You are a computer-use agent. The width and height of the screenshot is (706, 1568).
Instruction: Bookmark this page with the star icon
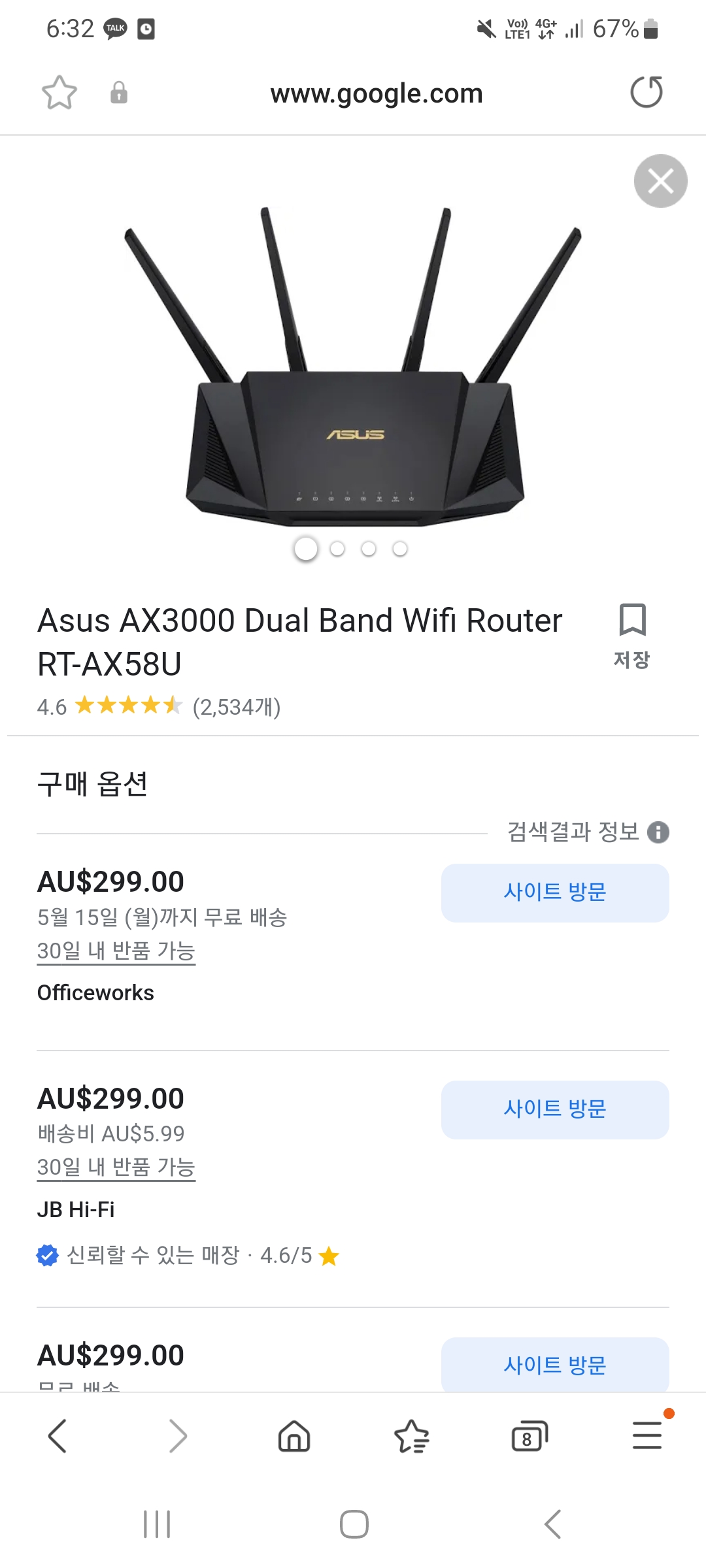tap(59, 93)
